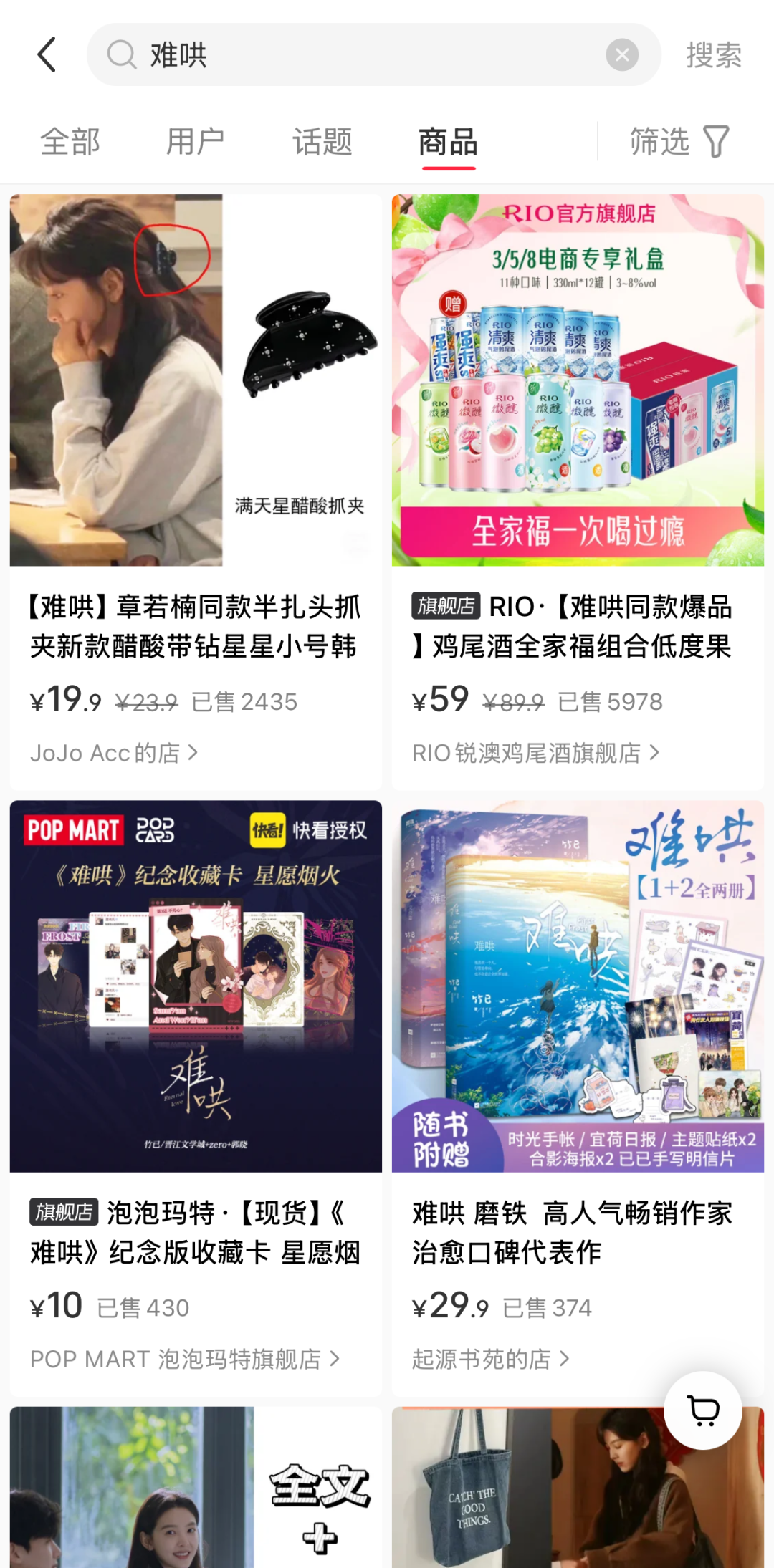This screenshot has width=774, height=1568.
Task: Switch to the 全部 tab
Action: tap(70, 142)
